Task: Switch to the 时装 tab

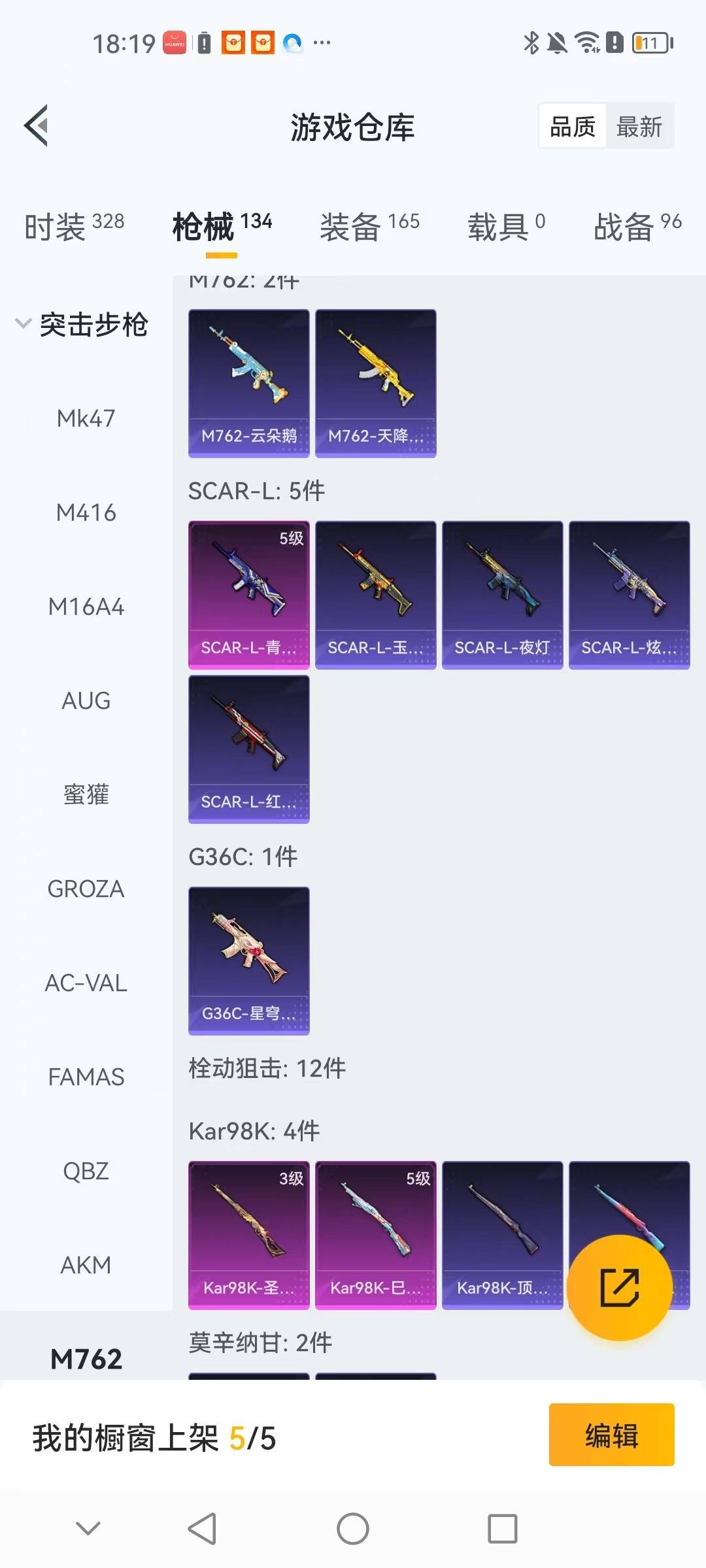Action: pyautogui.click(x=73, y=225)
